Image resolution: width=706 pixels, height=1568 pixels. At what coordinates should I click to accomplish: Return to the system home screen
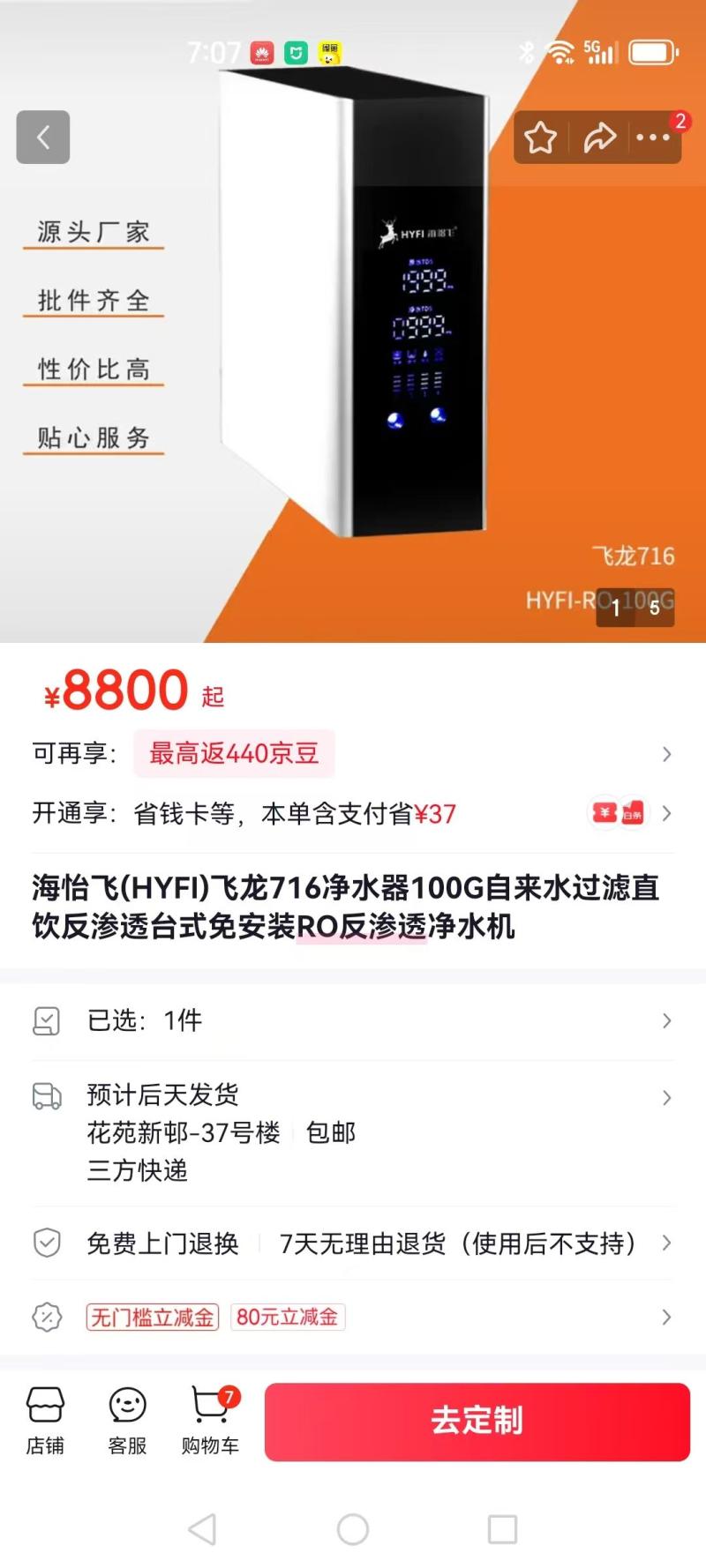click(353, 1529)
